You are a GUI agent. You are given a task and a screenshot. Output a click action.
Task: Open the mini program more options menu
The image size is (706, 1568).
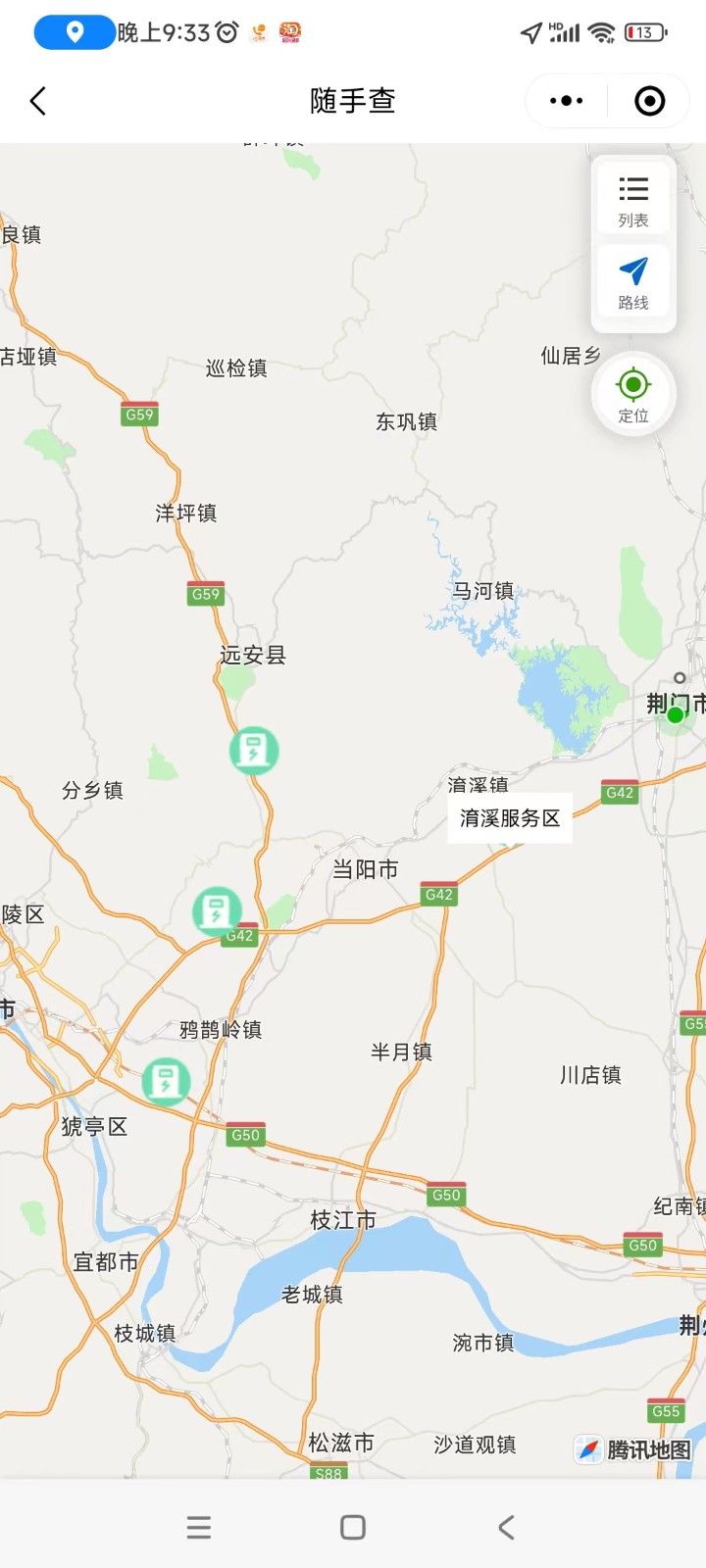coord(566,101)
